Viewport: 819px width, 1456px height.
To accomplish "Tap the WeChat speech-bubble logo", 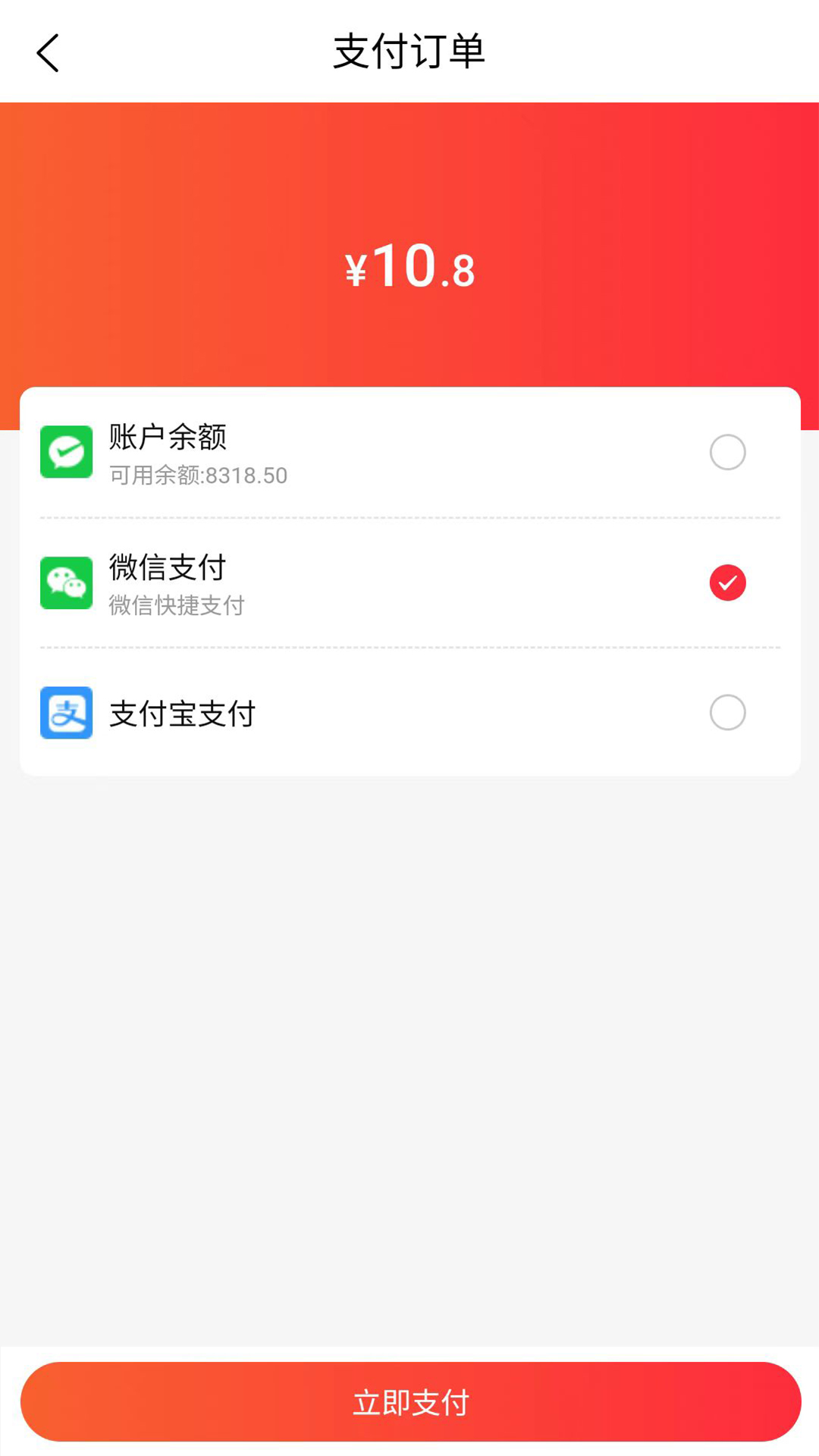I will pyautogui.click(x=66, y=582).
